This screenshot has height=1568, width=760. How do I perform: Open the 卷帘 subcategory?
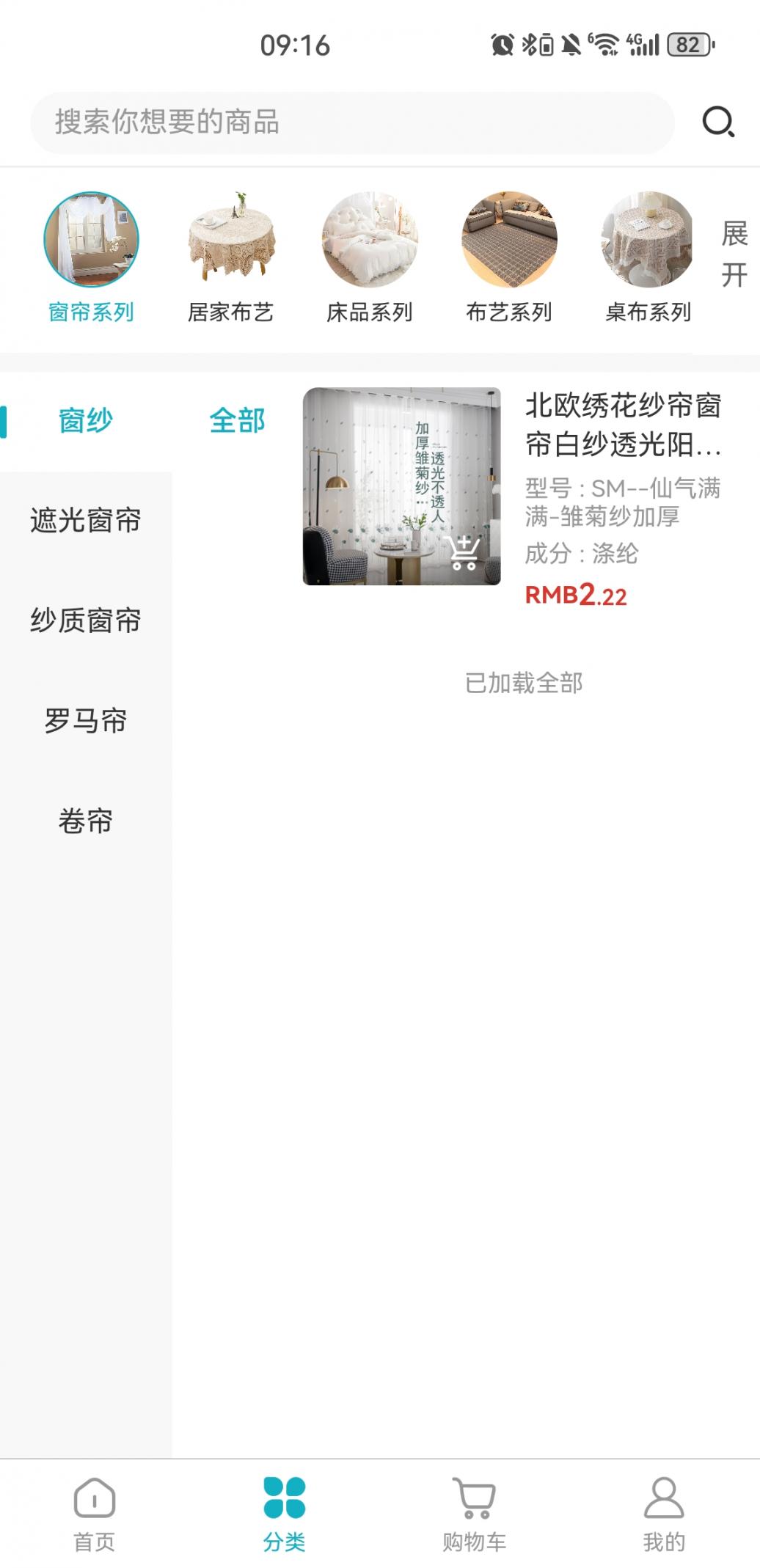[x=86, y=821]
